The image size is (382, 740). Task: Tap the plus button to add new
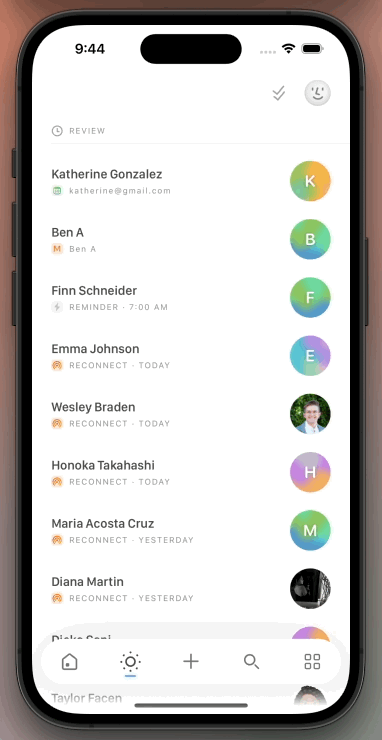191,662
